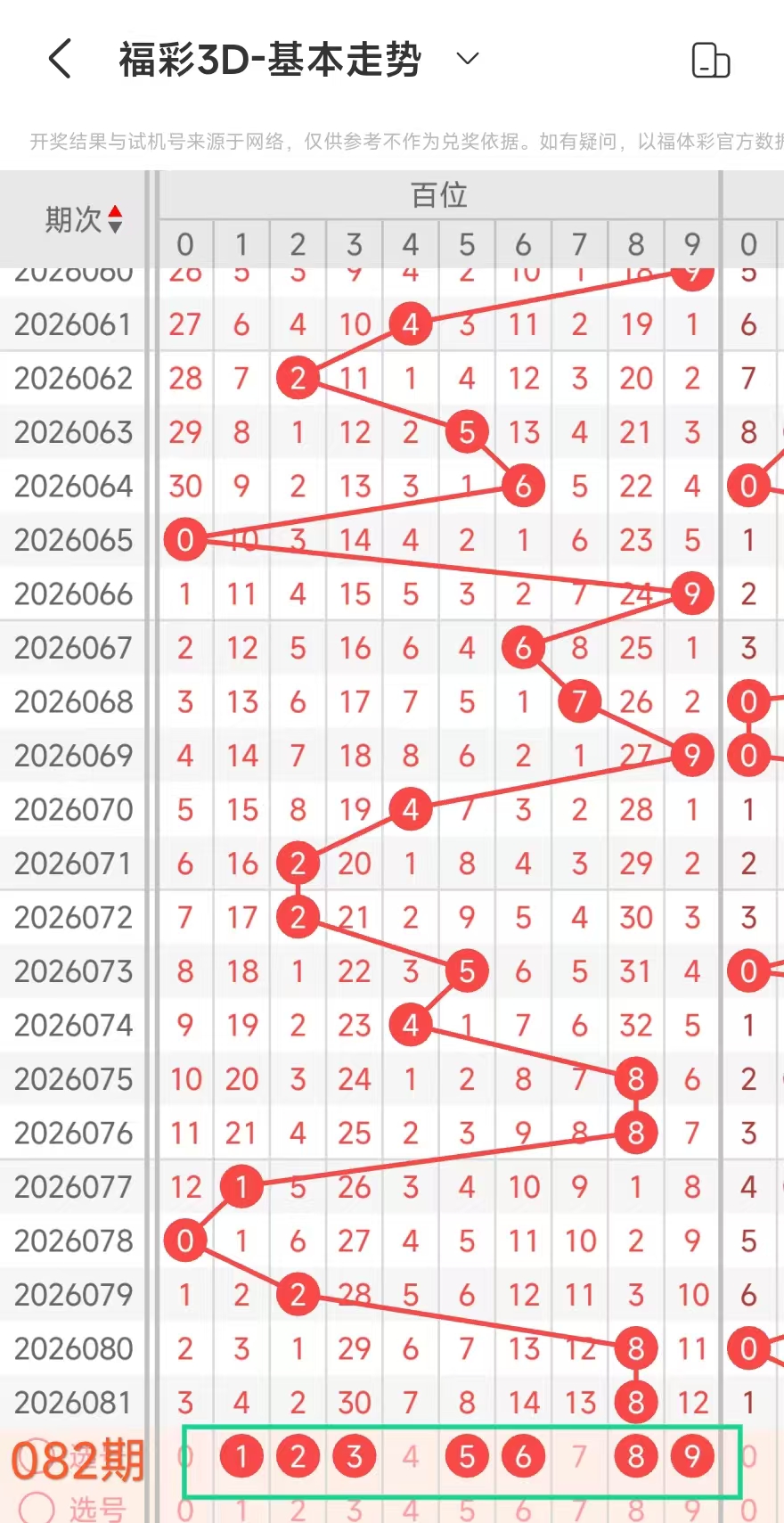Image resolution: width=784 pixels, height=1523 pixels.
Task: Pick 百位 number 7 in the 082期 row
Action: tap(580, 1456)
